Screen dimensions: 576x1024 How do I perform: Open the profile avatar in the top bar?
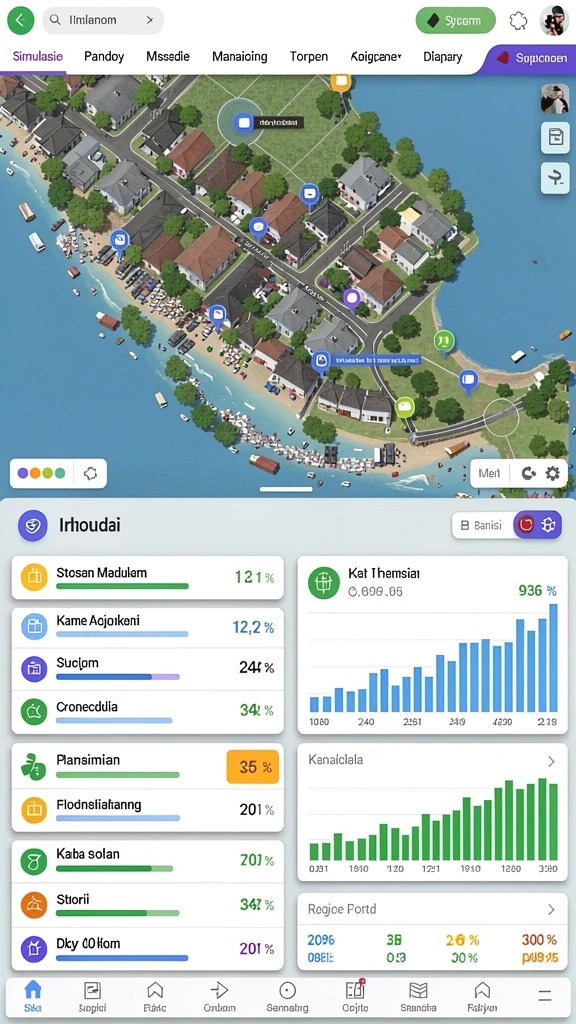(554, 21)
